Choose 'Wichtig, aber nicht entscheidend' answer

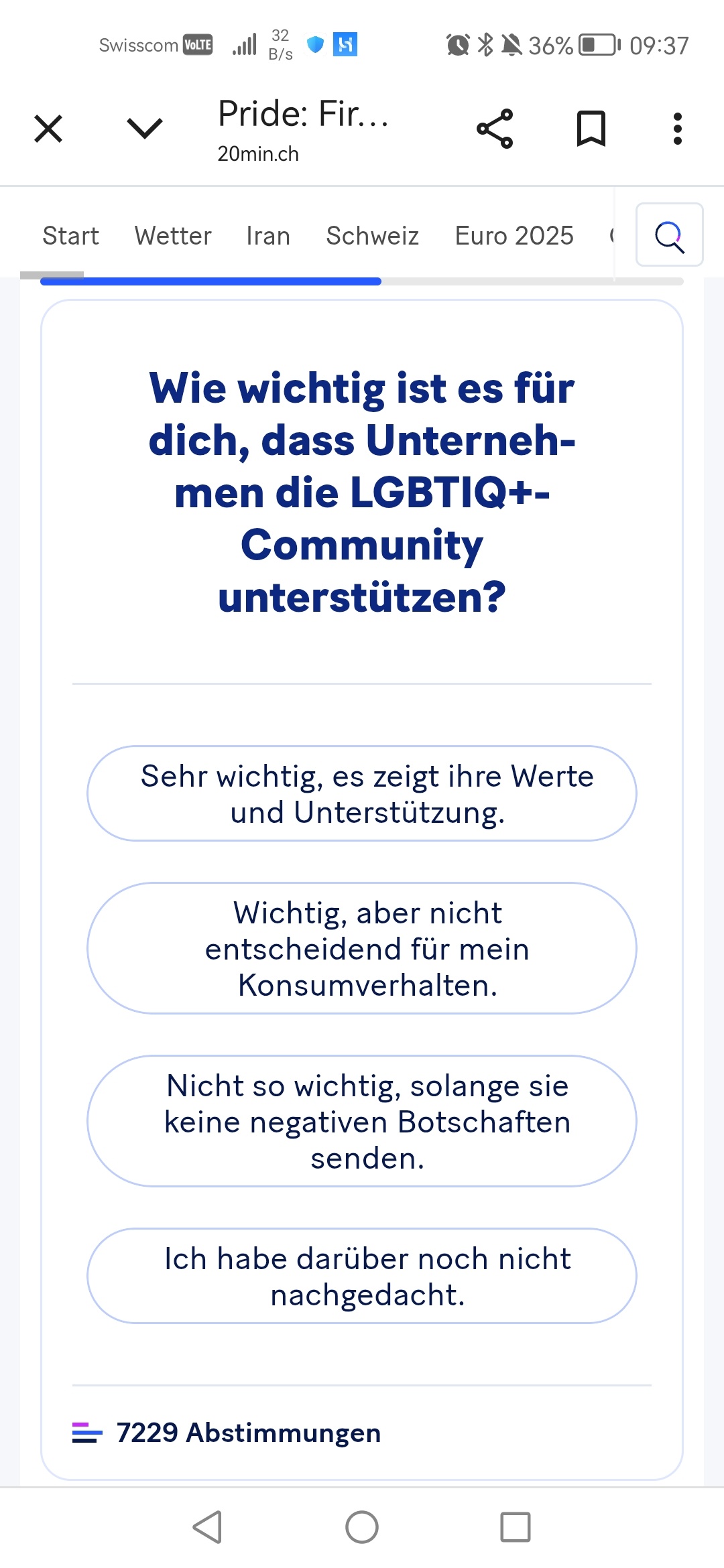[362, 948]
